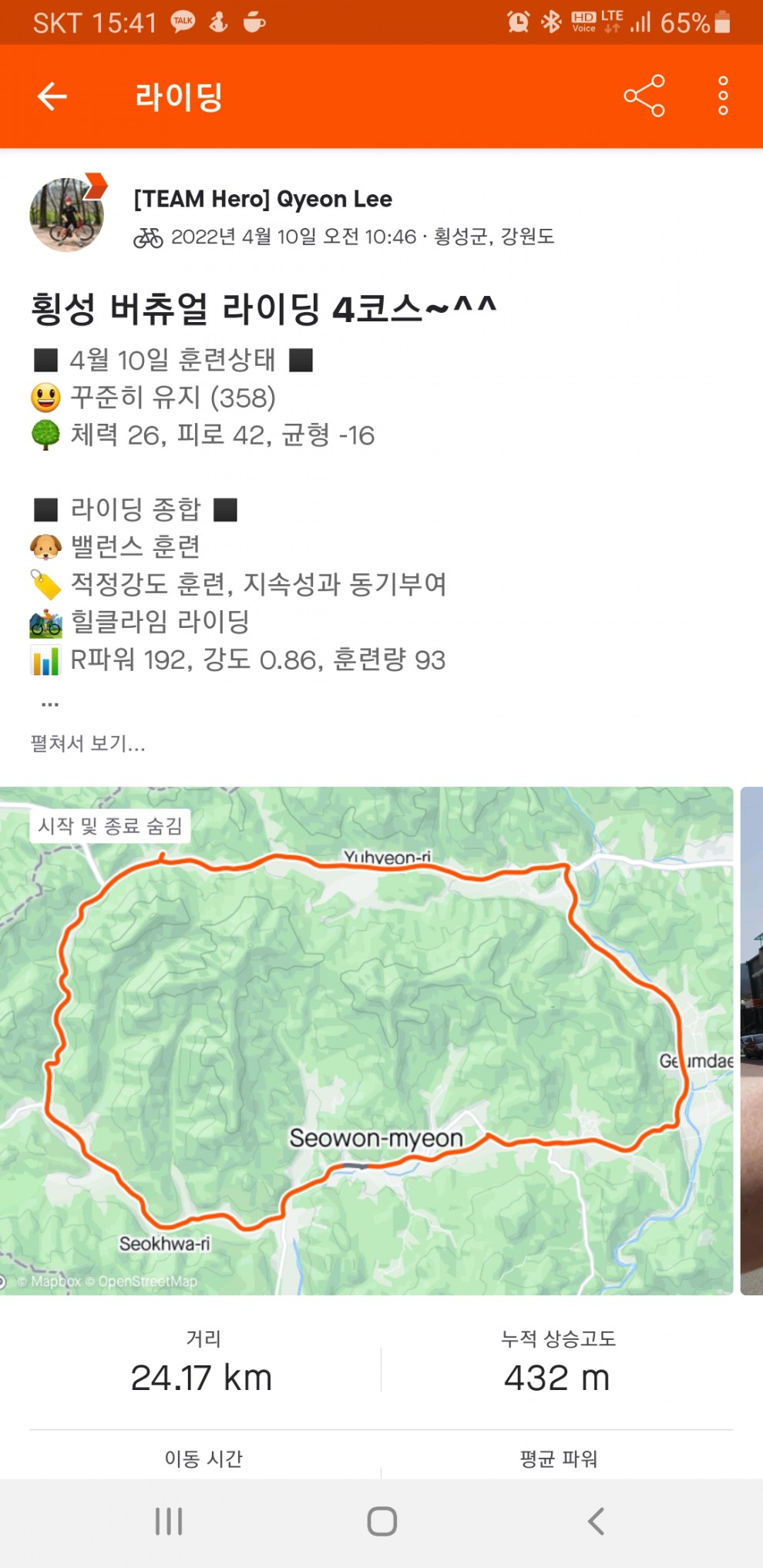This screenshot has width=763, height=1568.
Task: Open Qyeon Lee's profile picture
Action: (x=66, y=215)
